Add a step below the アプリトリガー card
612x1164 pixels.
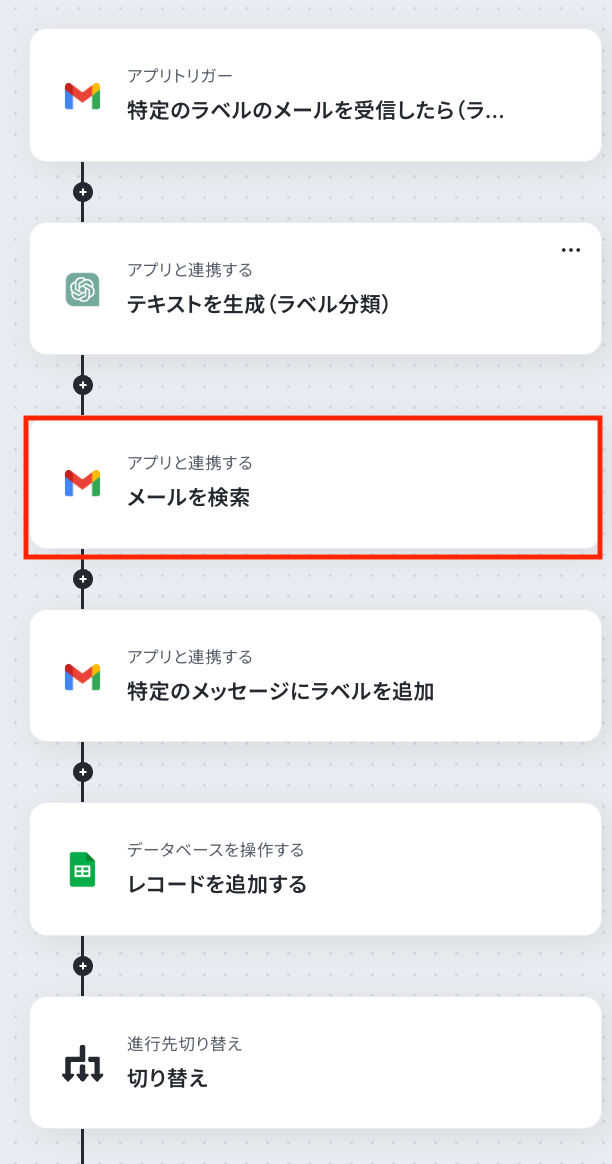[x=83, y=191]
